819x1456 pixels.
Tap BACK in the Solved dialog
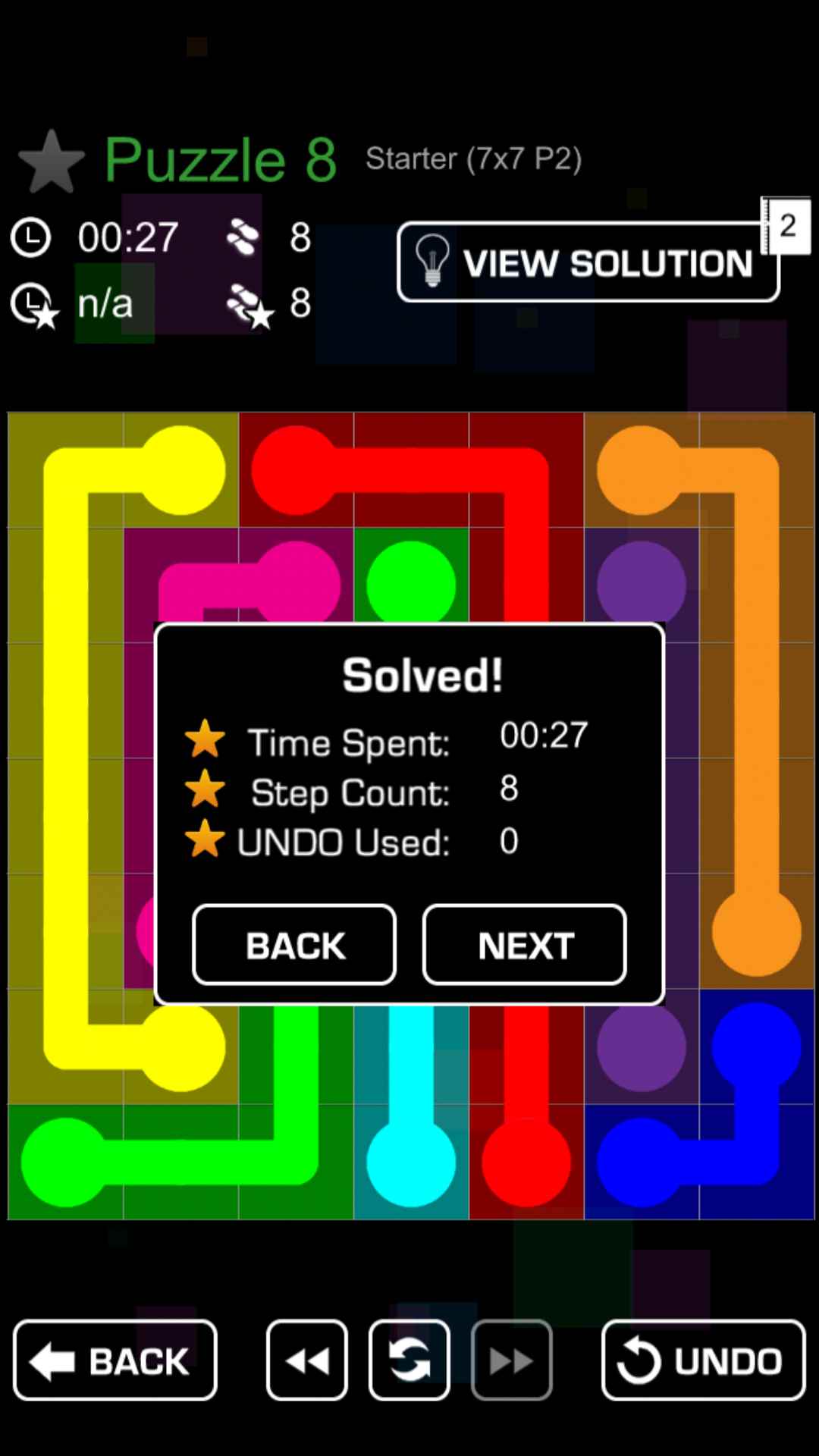point(294,945)
